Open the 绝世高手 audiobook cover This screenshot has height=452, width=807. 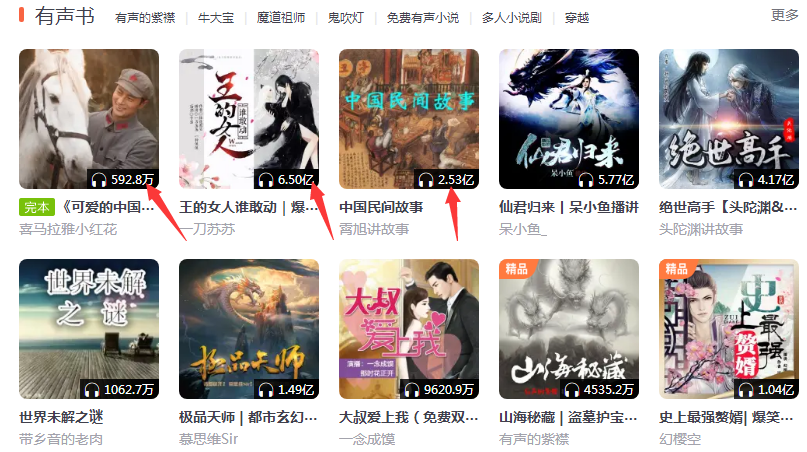729,119
